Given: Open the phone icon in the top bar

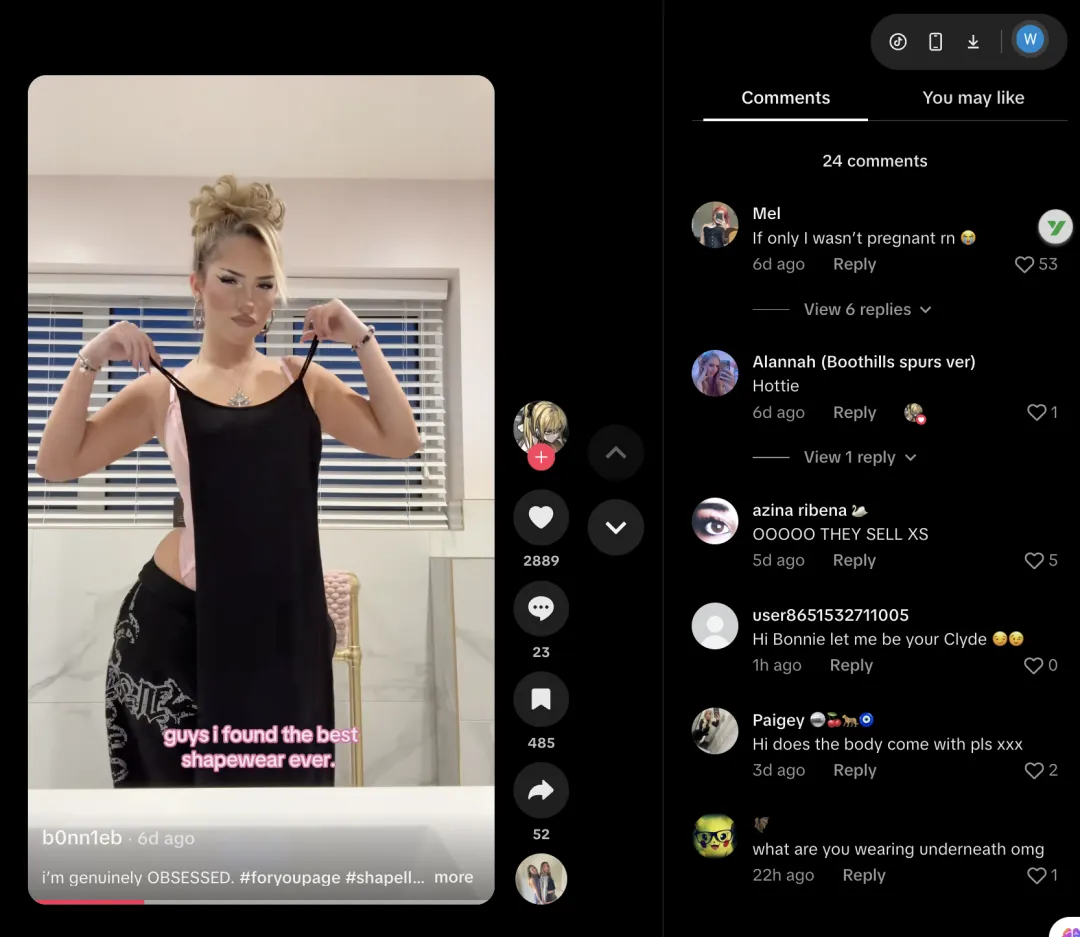Looking at the screenshot, I should coord(935,42).
